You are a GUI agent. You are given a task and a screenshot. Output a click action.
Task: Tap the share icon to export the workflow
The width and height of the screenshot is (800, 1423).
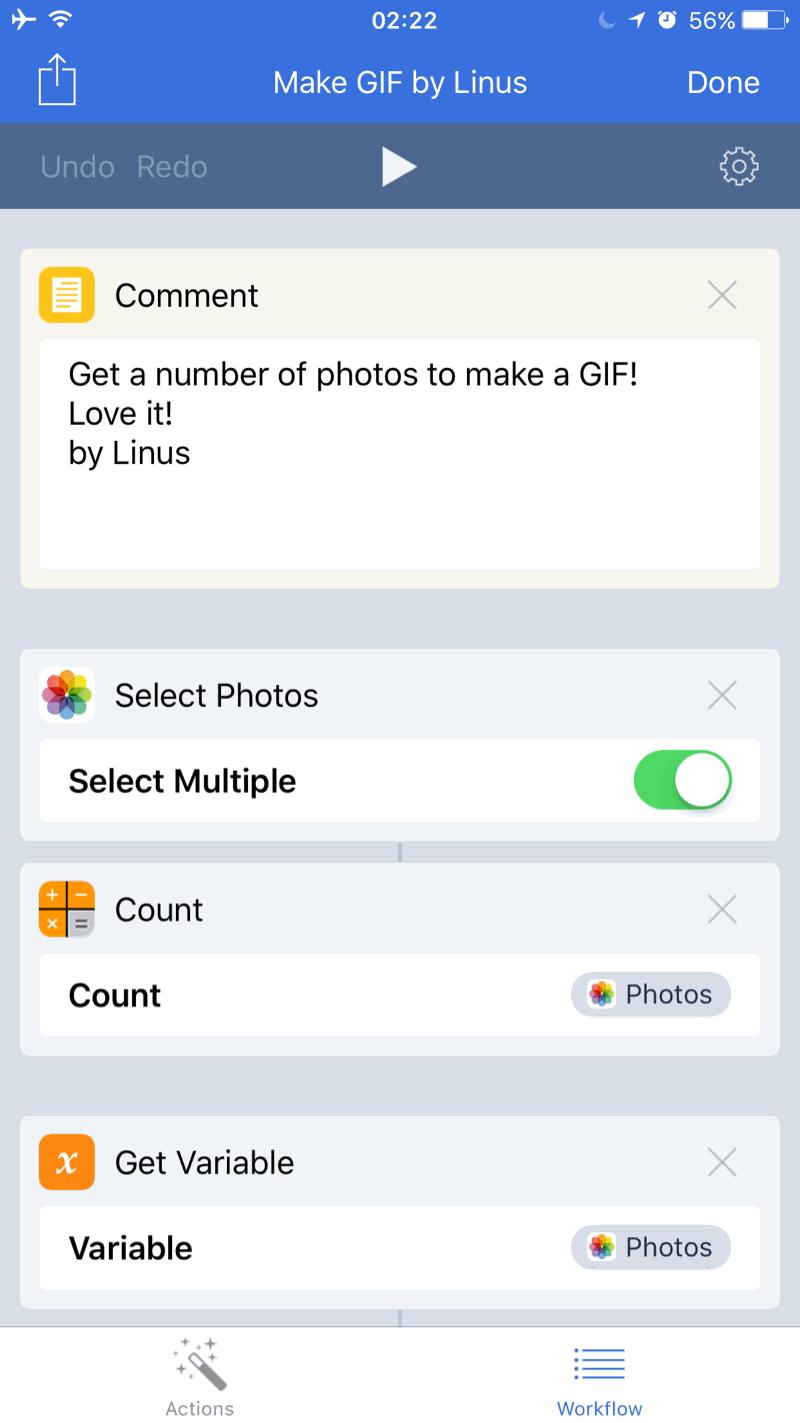(56, 80)
